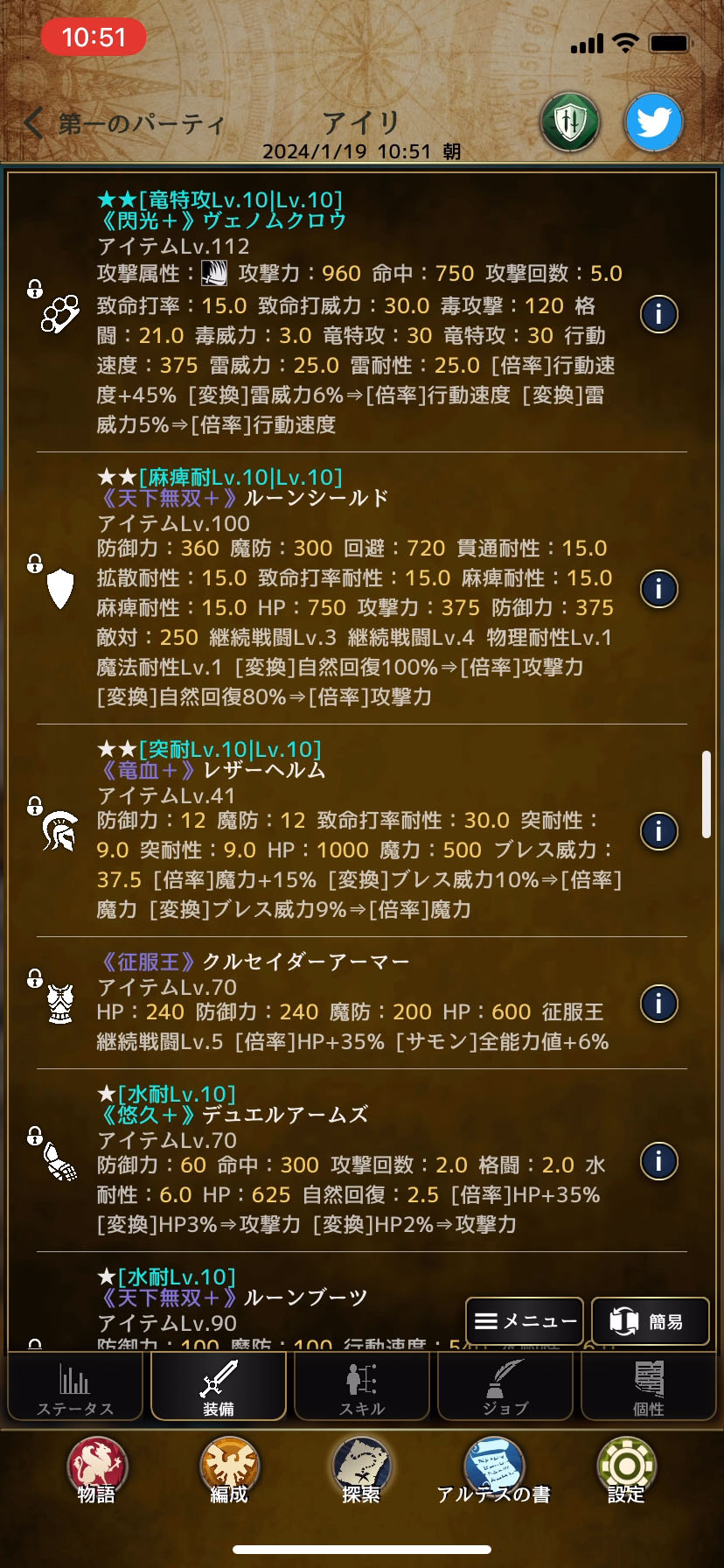The image size is (724, 1568).
Task: Open info for クルセイダーアーマー
Action: point(658,1003)
